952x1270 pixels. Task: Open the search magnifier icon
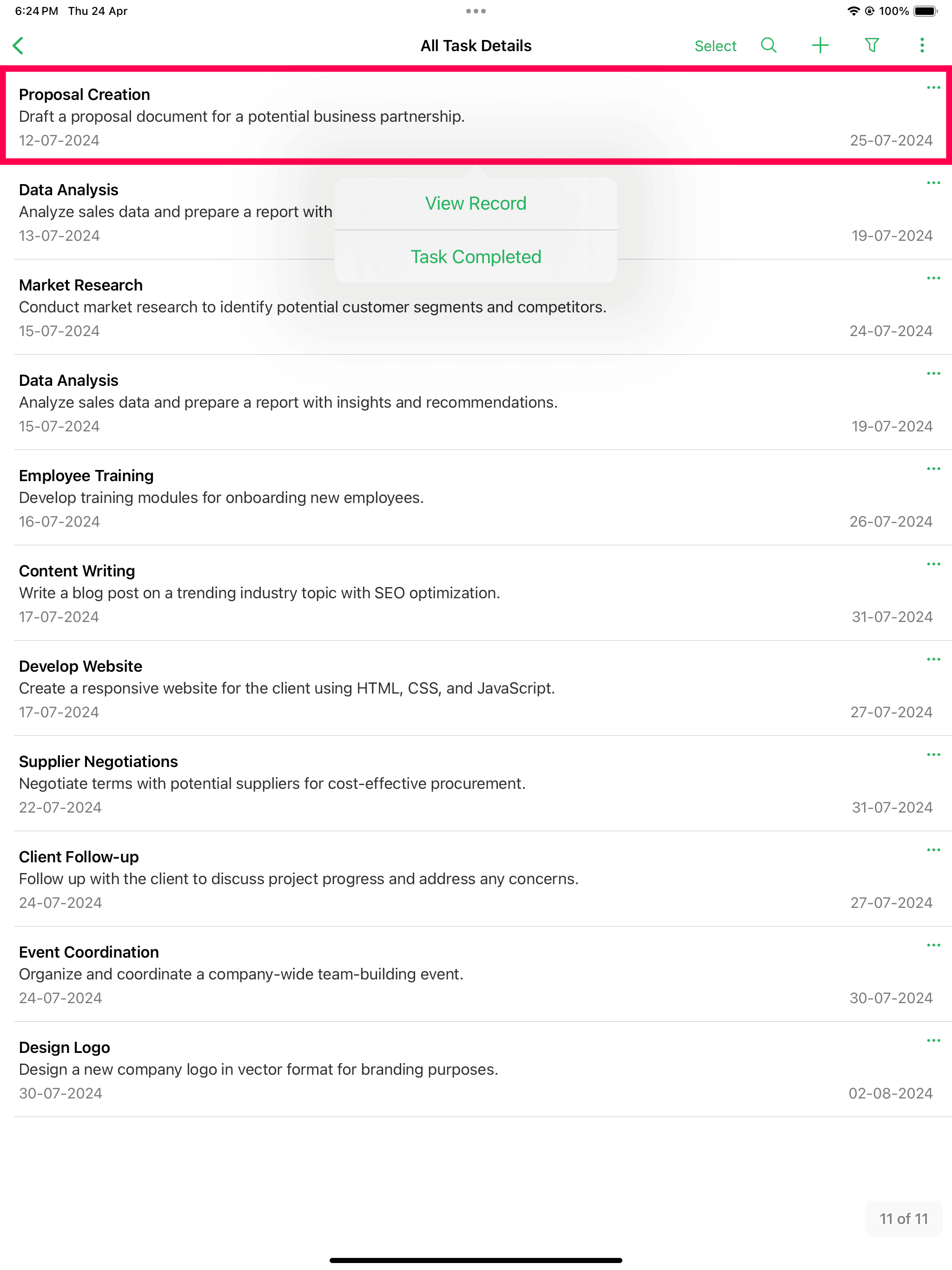[768, 46]
